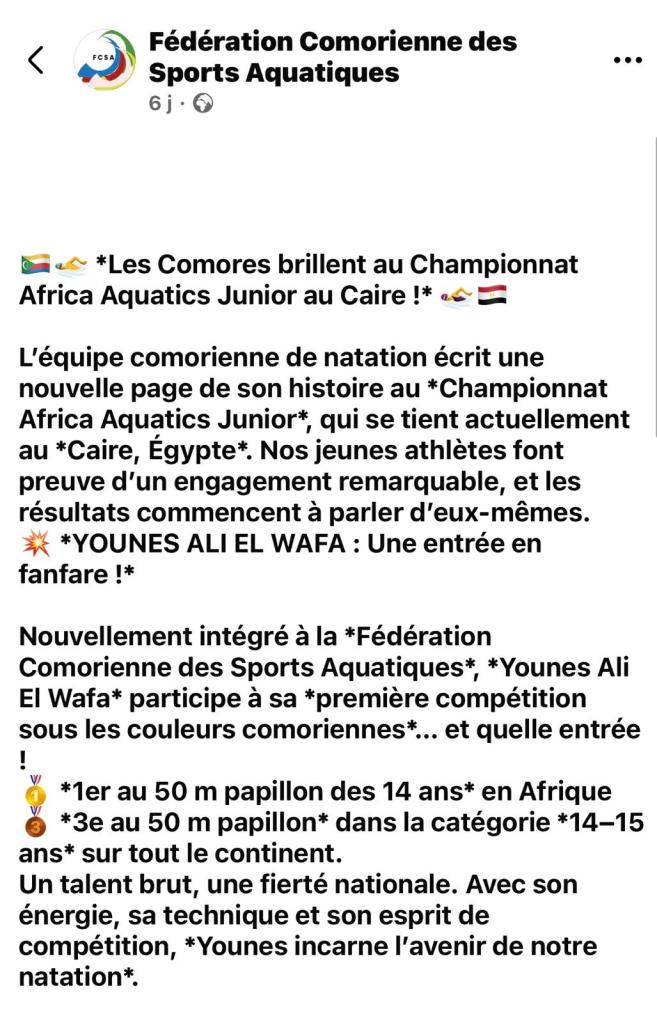Go back using the arrow icon
The width and height of the screenshot is (657, 1023).
pos(36,60)
